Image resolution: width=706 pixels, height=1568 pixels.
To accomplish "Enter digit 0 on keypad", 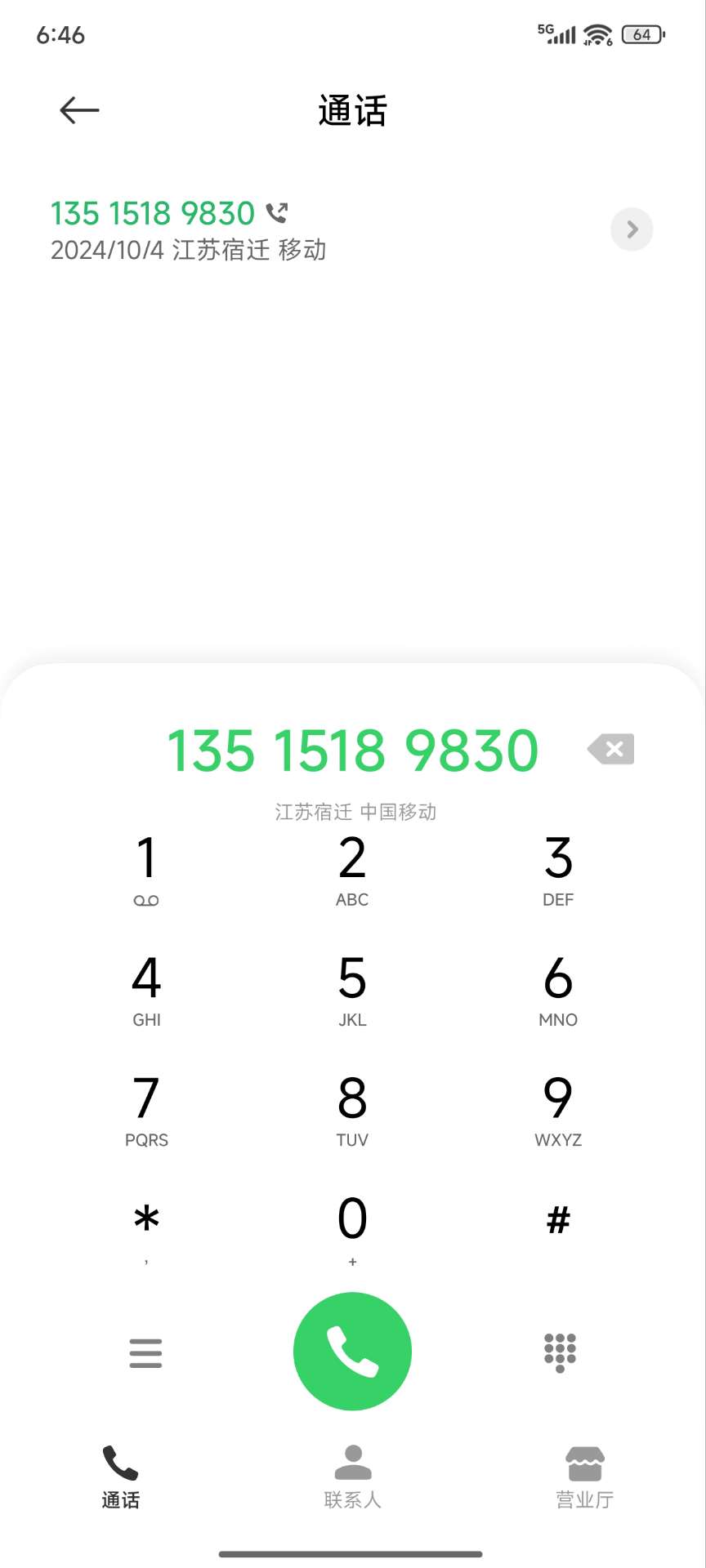I will tap(352, 1227).
